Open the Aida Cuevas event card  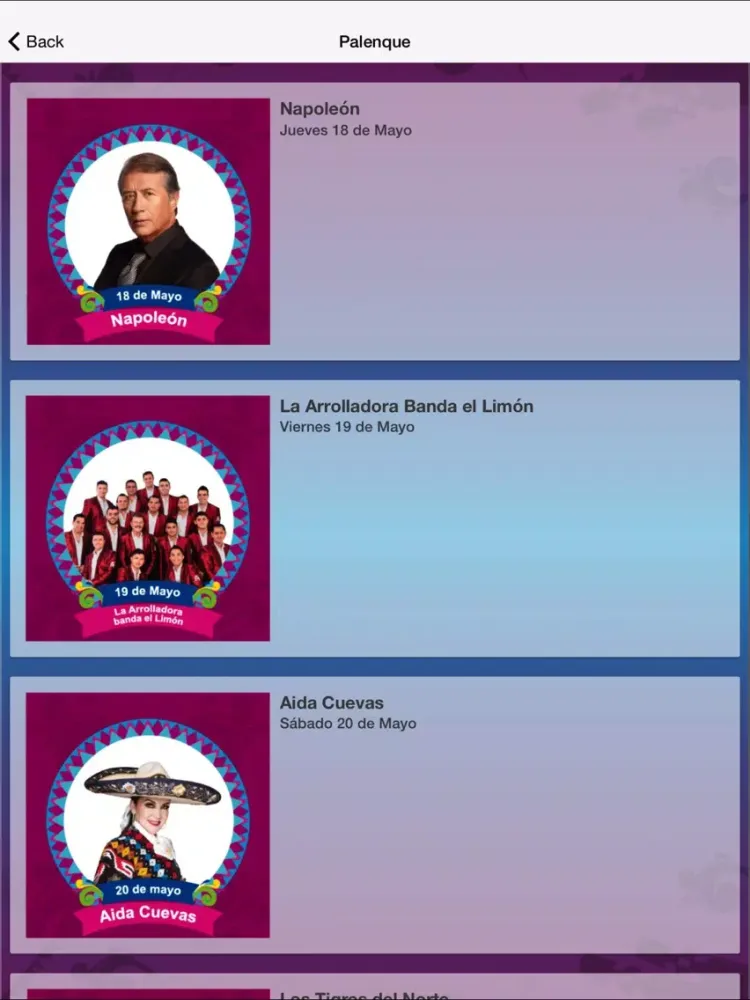[375, 815]
